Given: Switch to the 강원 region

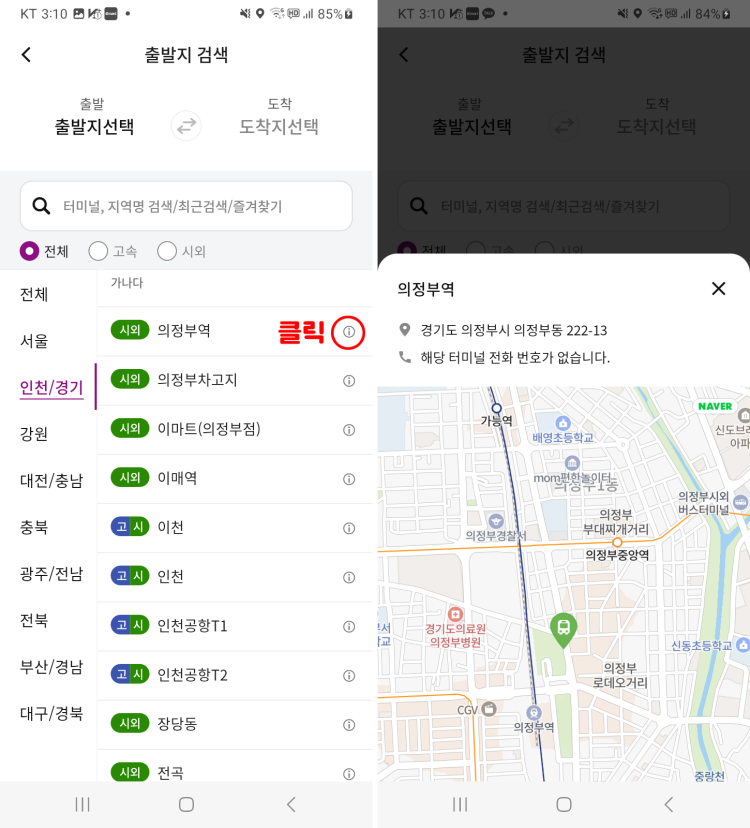Looking at the screenshot, I should click(34, 433).
